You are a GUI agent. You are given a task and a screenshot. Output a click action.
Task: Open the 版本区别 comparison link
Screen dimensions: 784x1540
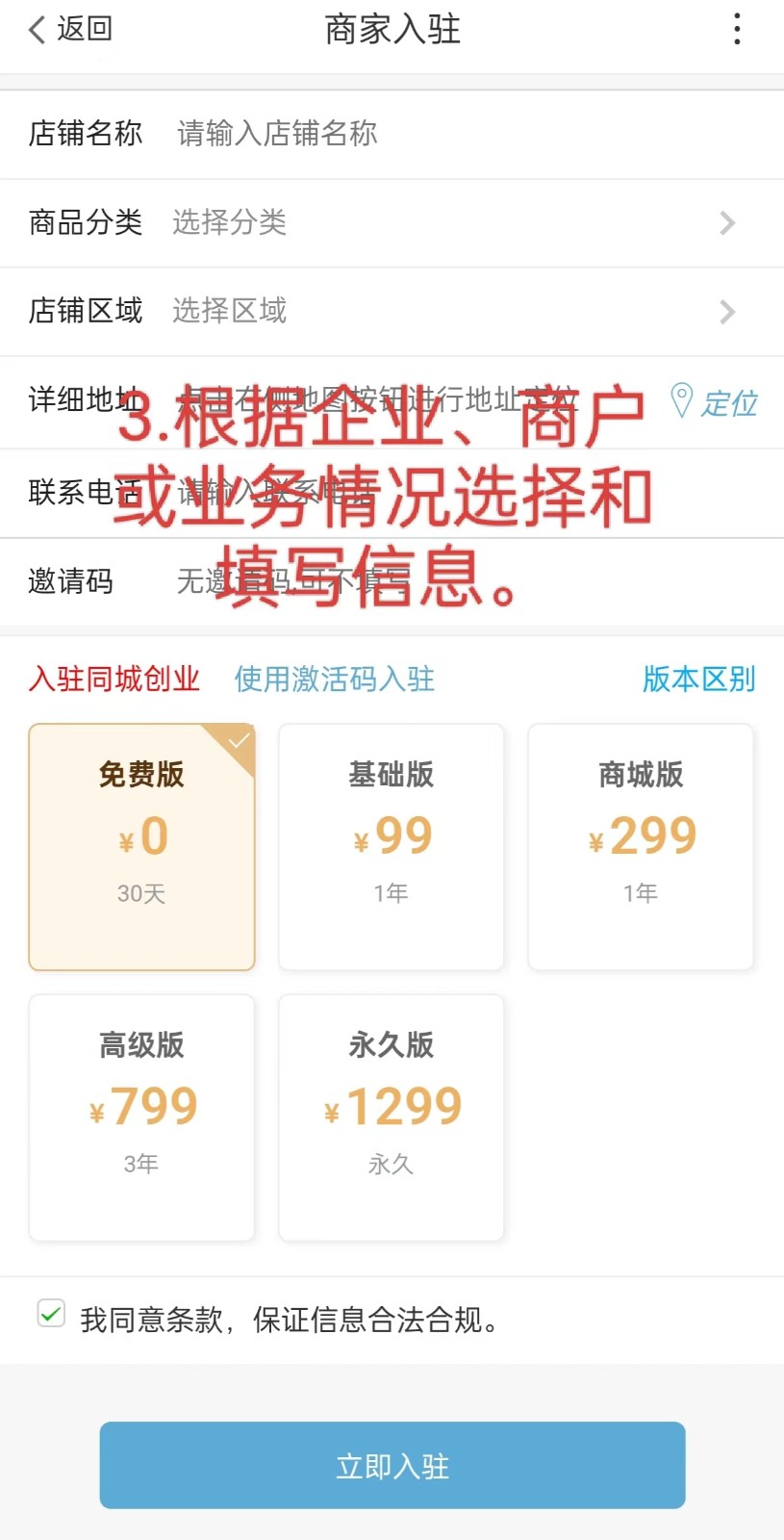click(699, 680)
